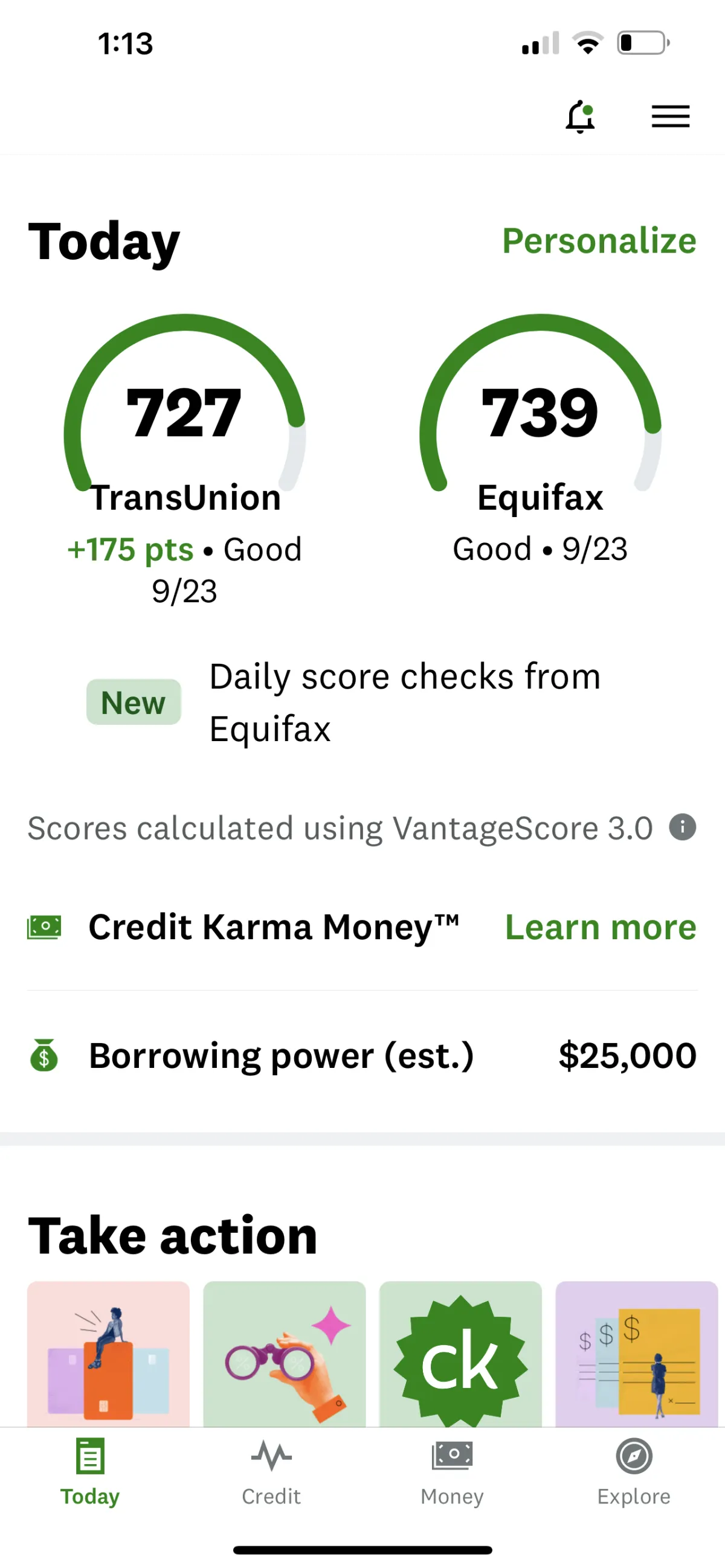The image size is (725, 1568).
Task: Go to the Explore tab
Action: coord(634,1470)
